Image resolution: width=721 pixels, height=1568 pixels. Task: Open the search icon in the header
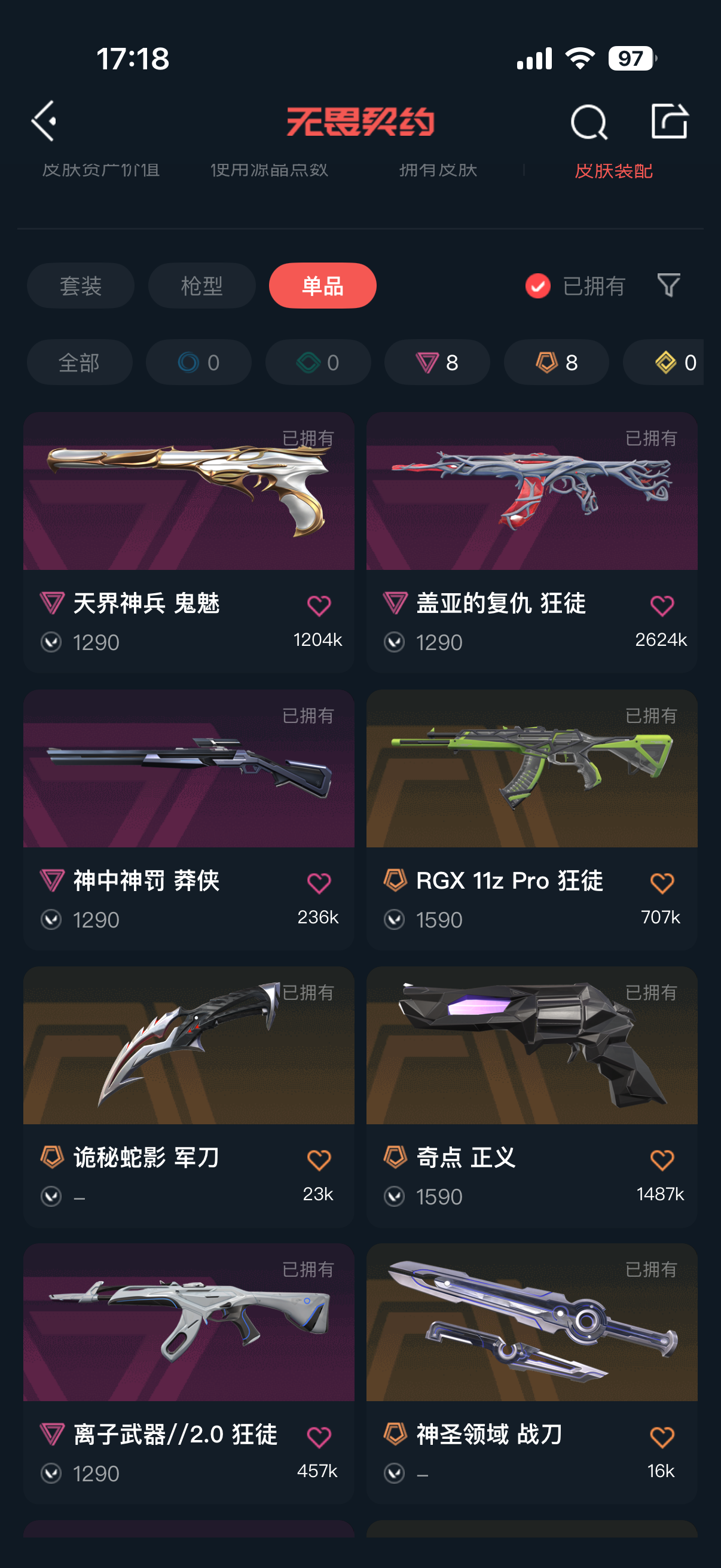(x=588, y=122)
